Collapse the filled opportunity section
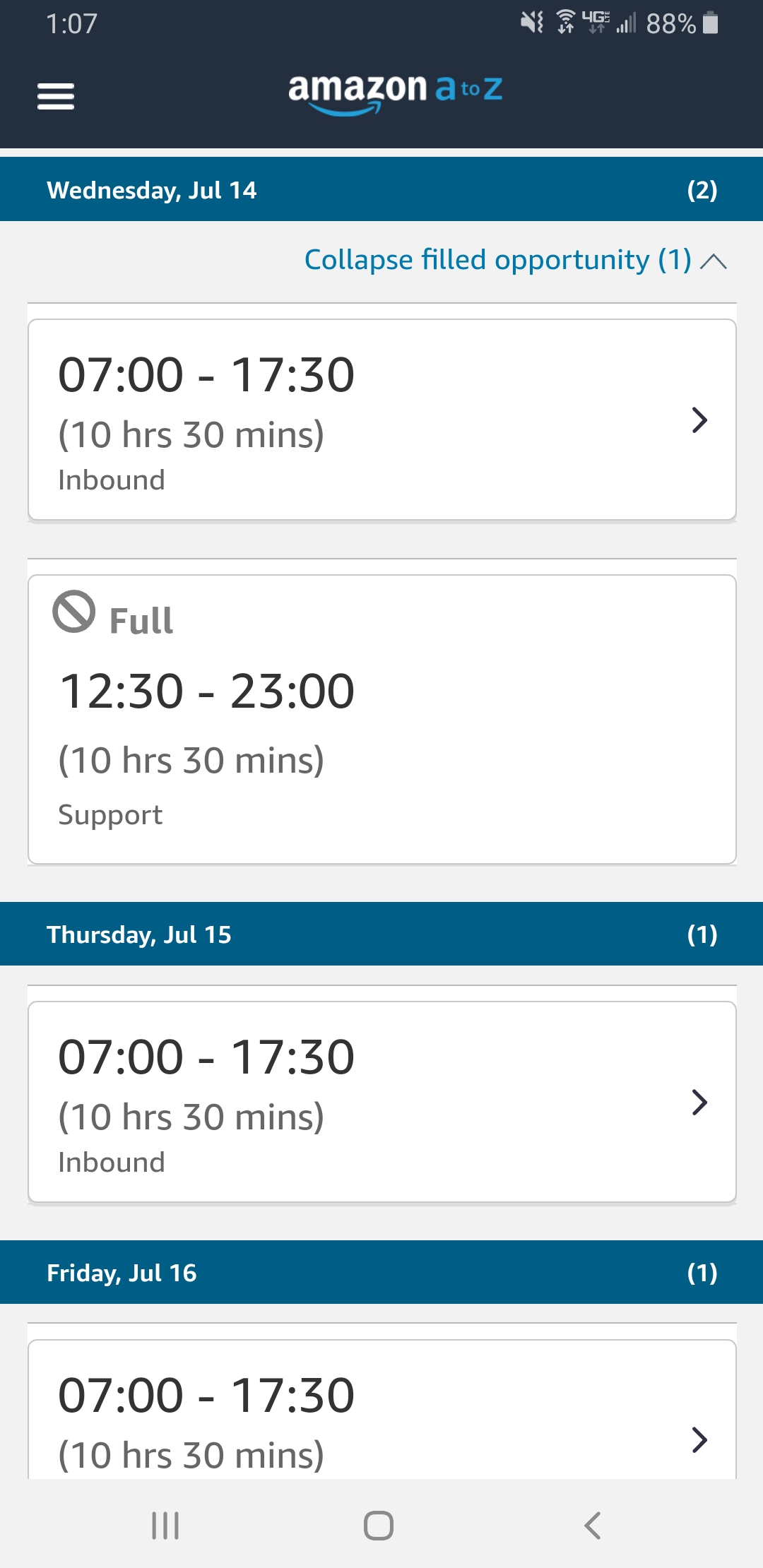 (514, 261)
